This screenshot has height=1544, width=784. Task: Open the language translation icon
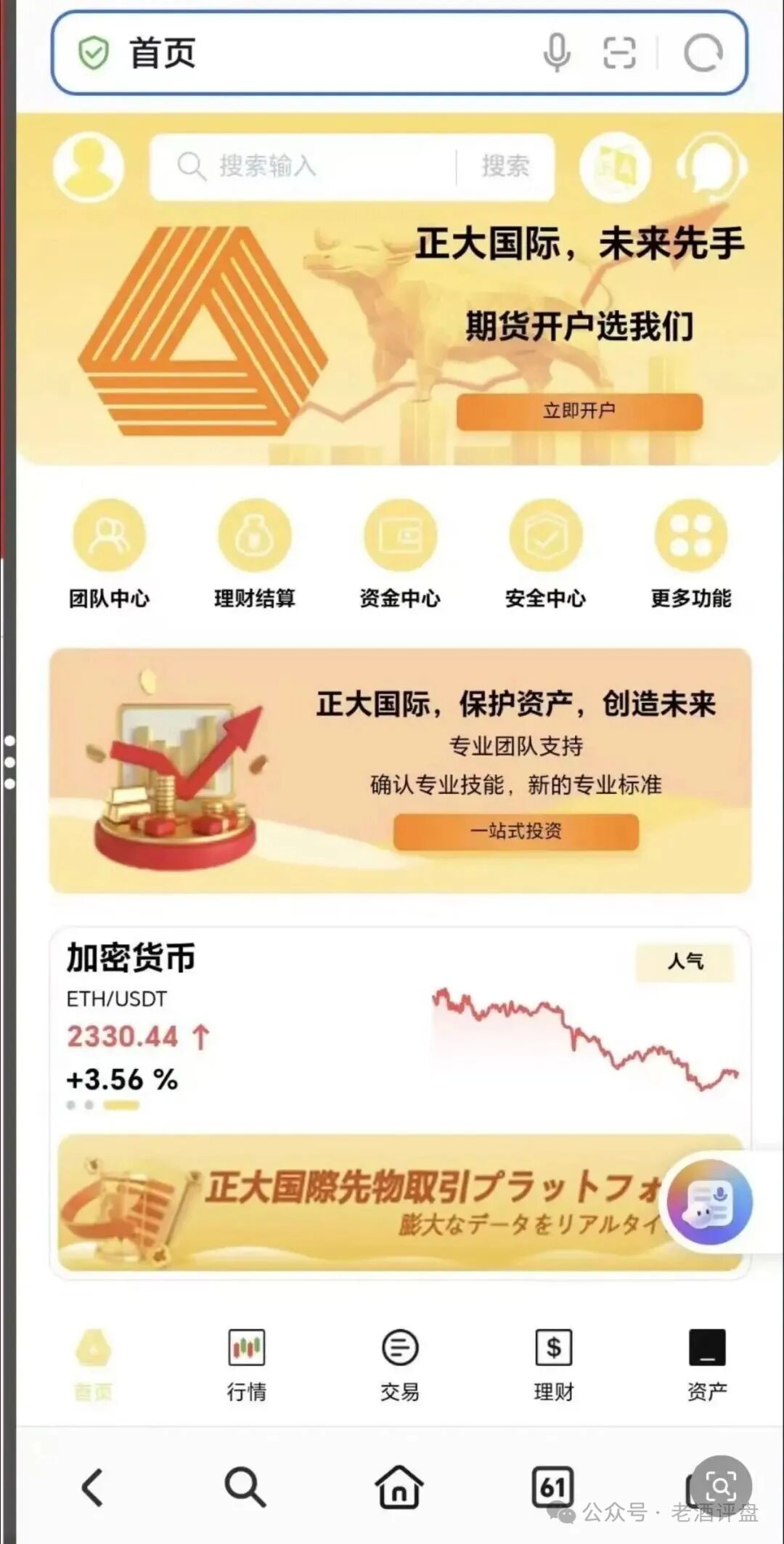point(615,167)
